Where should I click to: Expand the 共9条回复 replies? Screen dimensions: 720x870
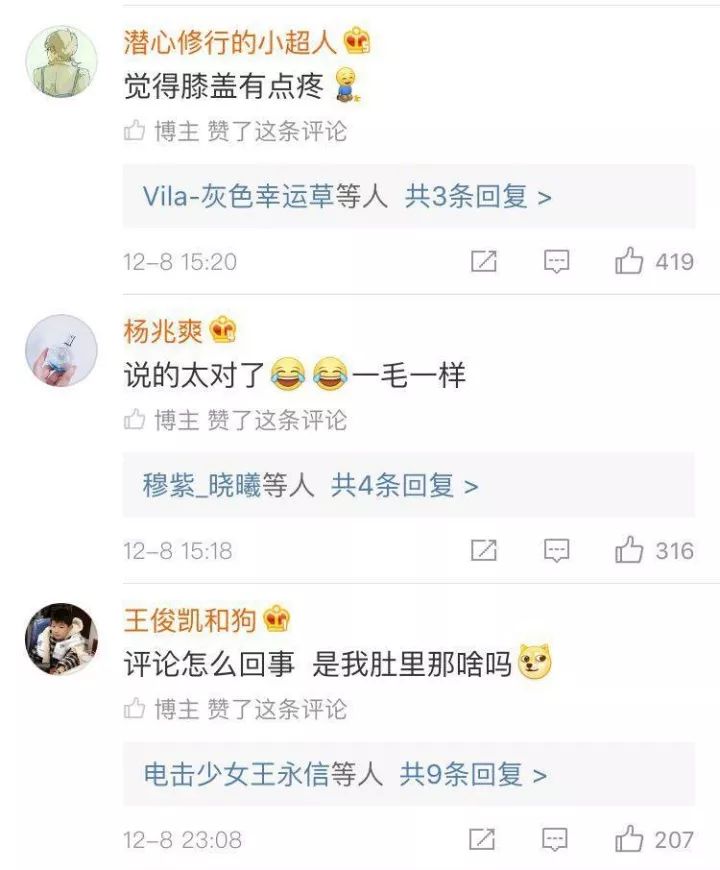pos(474,775)
